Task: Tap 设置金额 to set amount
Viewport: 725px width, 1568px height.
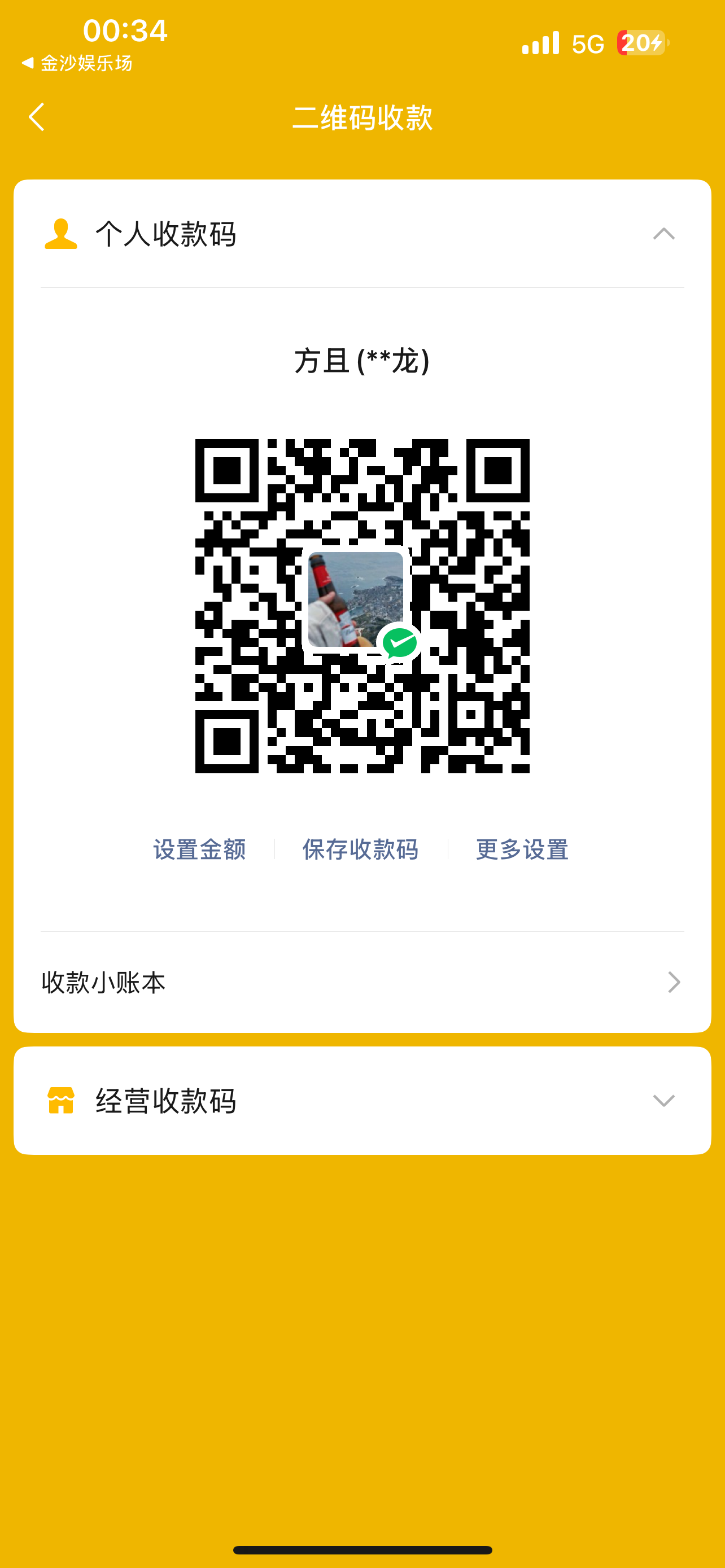Action: click(199, 849)
